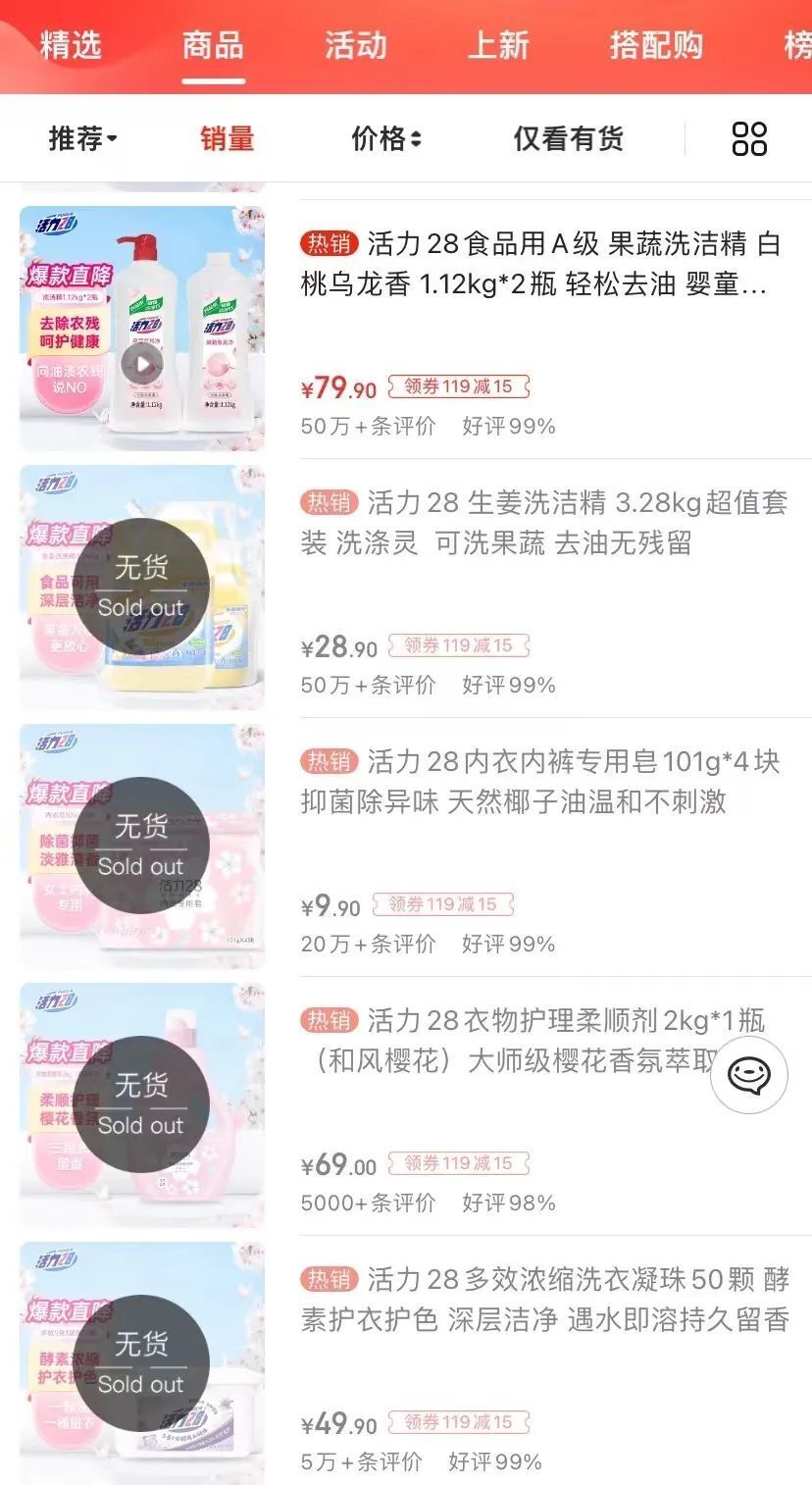This screenshot has height=1485, width=812.
Task: View the 内衣内裤专用皂 product
Action: click(x=539, y=782)
